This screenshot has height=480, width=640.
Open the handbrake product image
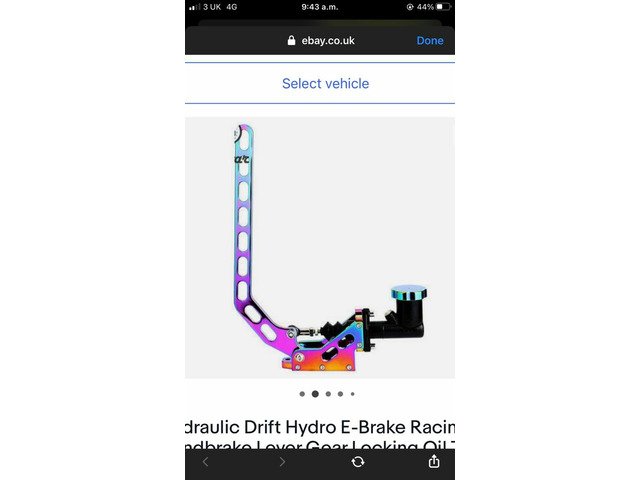coord(320,248)
